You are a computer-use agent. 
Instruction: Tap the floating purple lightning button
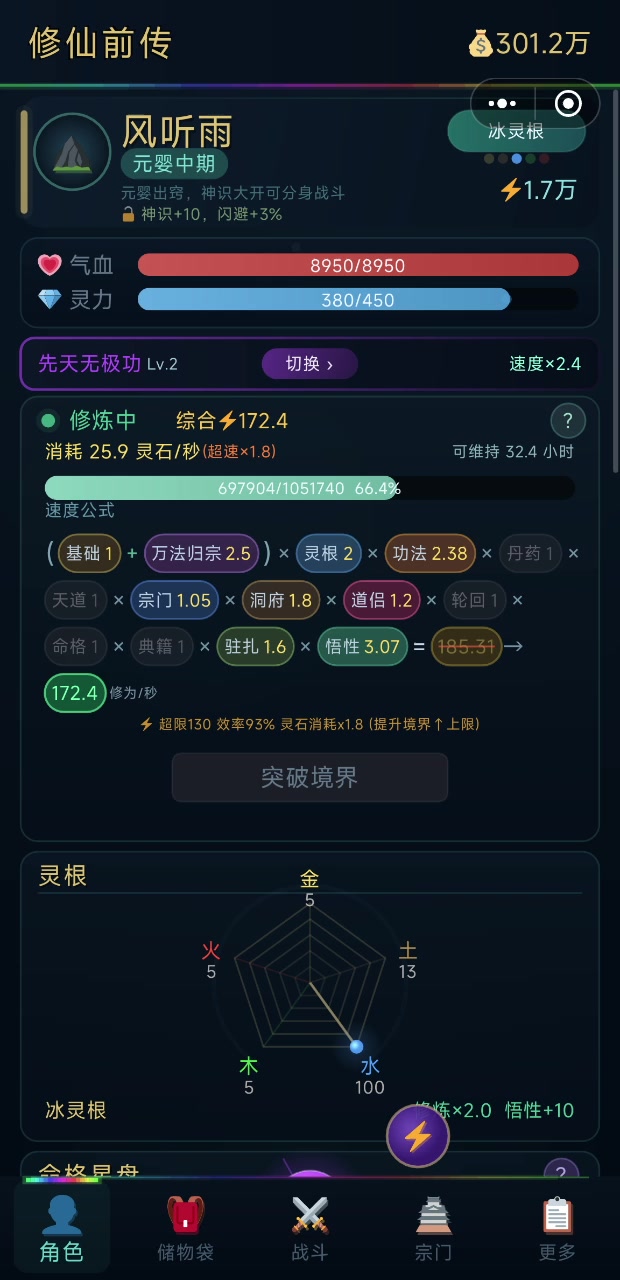pyautogui.click(x=417, y=1136)
